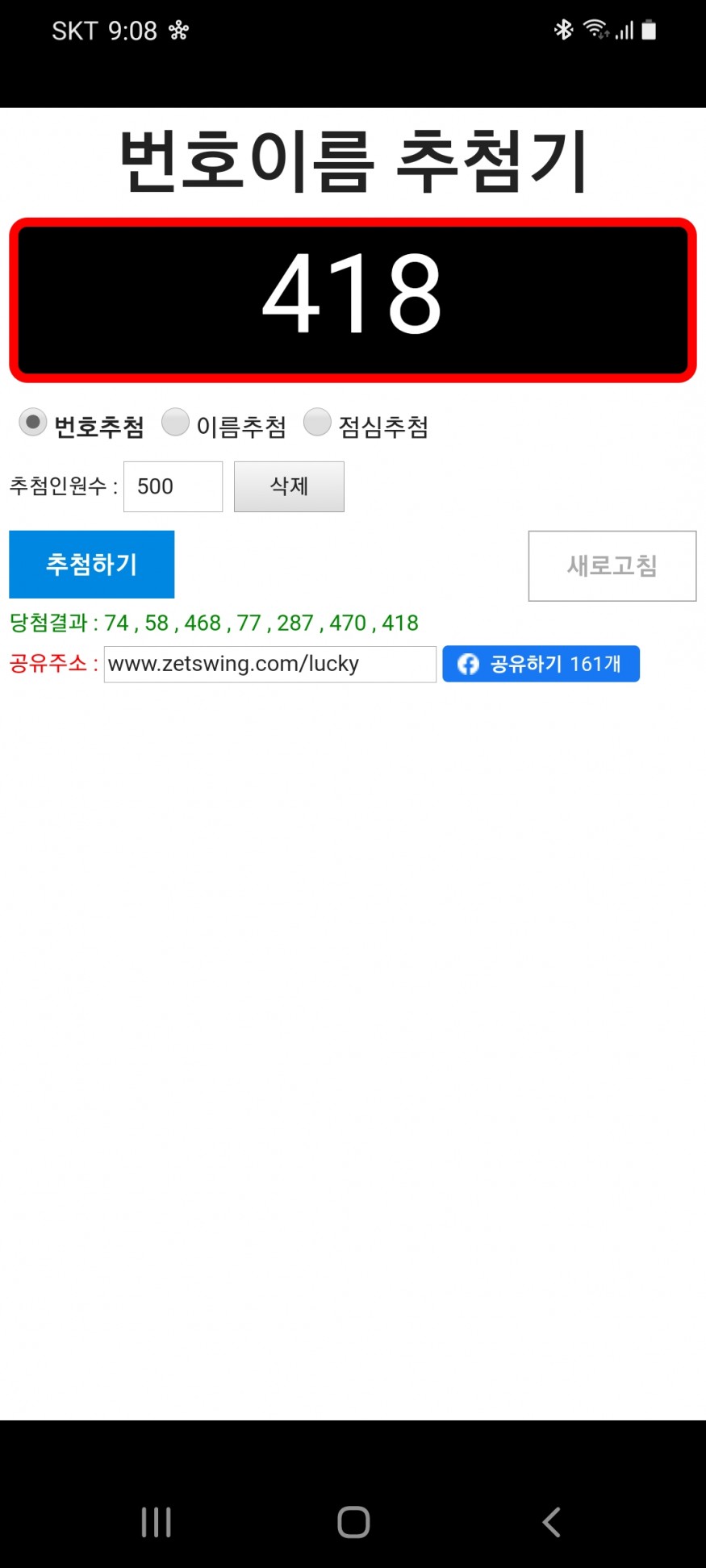Tap the 삭제 button
Viewport: 706px width, 1568px height.
point(289,486)
